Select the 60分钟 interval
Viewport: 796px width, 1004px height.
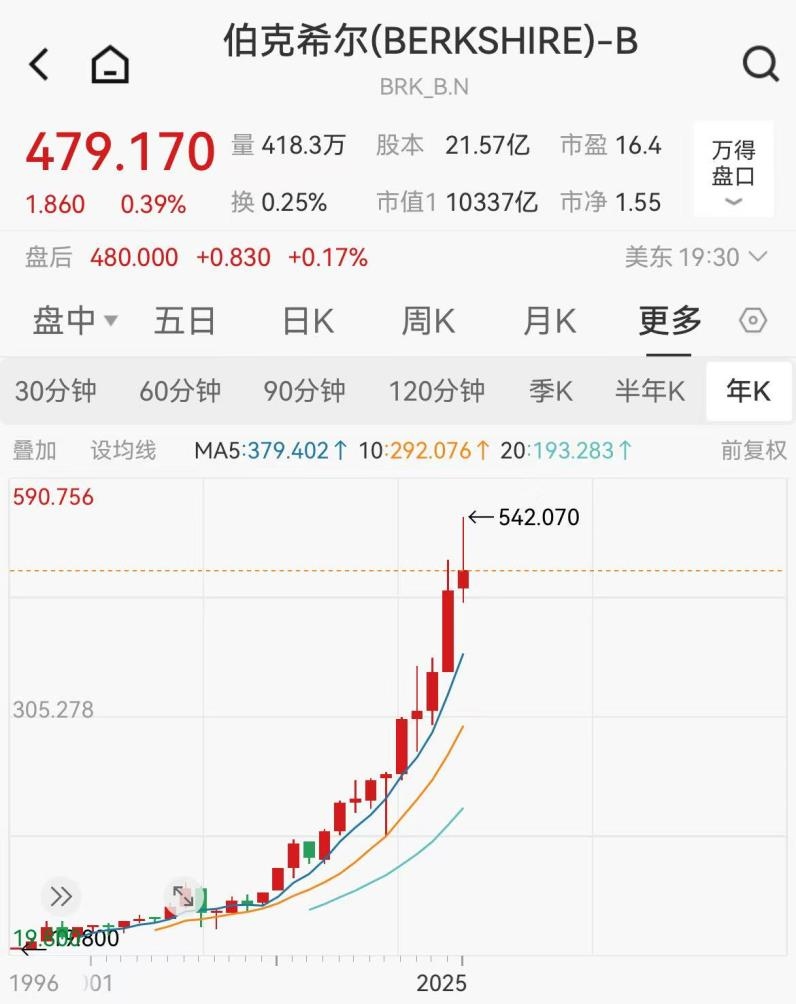(179, 391)
